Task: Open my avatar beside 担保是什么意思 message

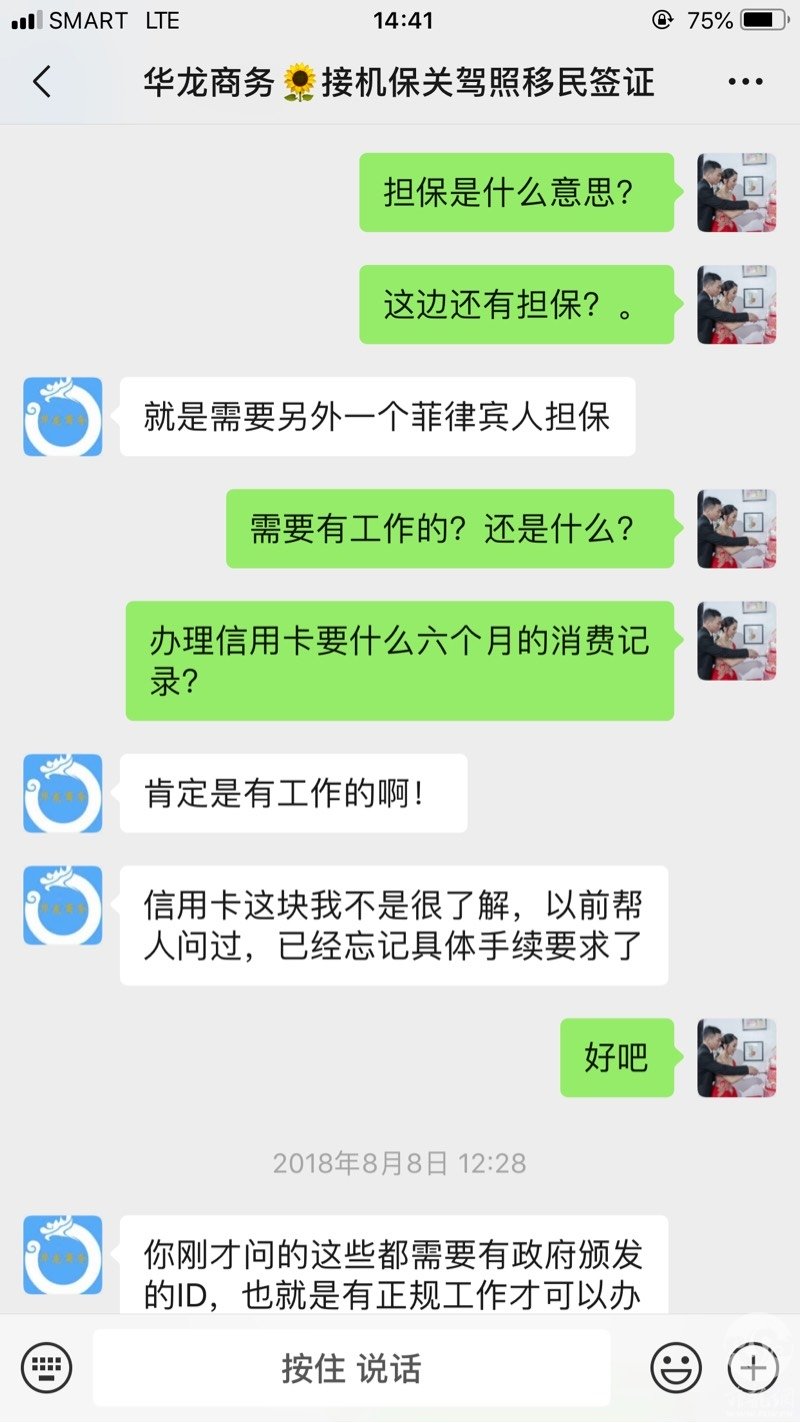Action: click(736, 193)
